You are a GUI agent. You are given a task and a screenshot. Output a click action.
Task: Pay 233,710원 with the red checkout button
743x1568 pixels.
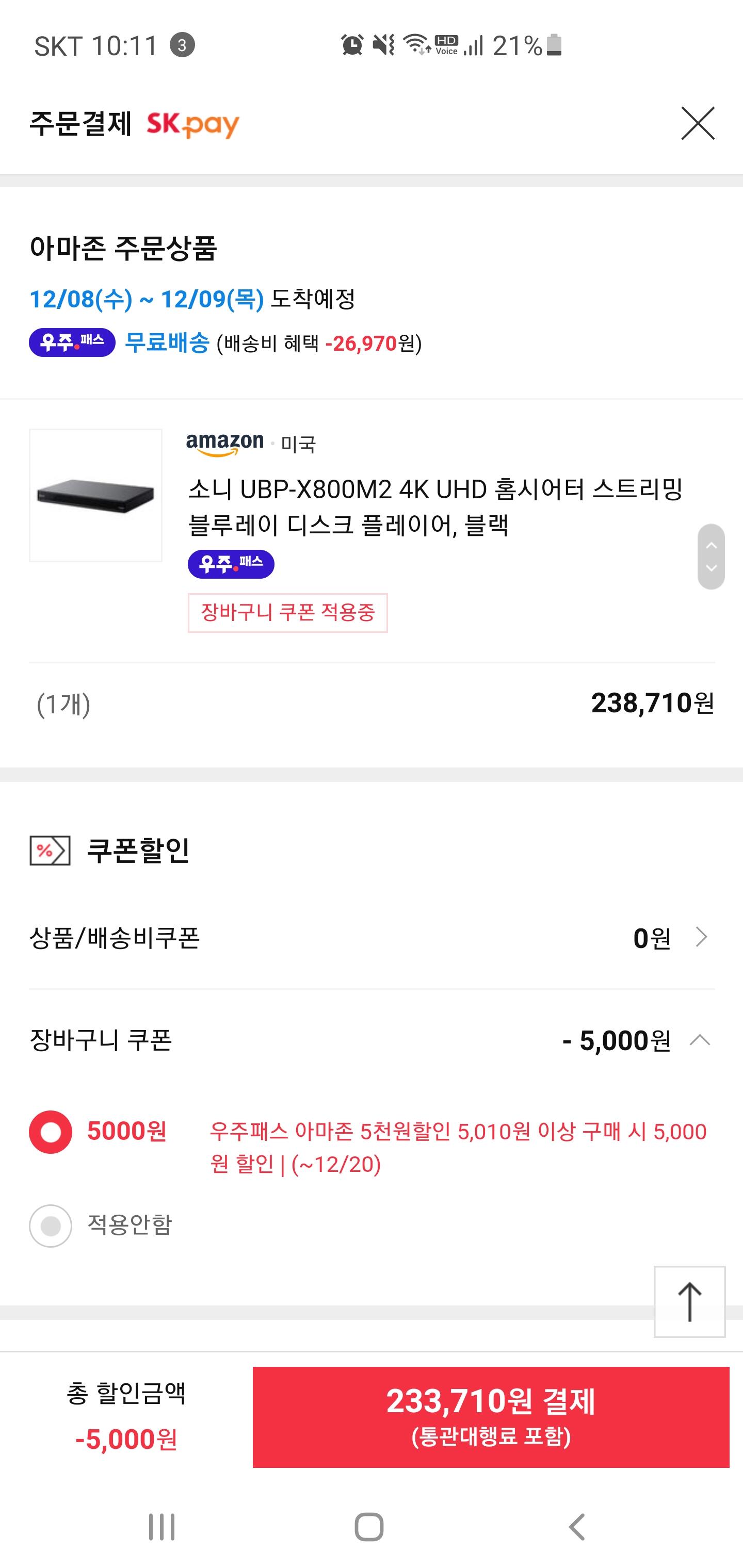click(490, 1416)
